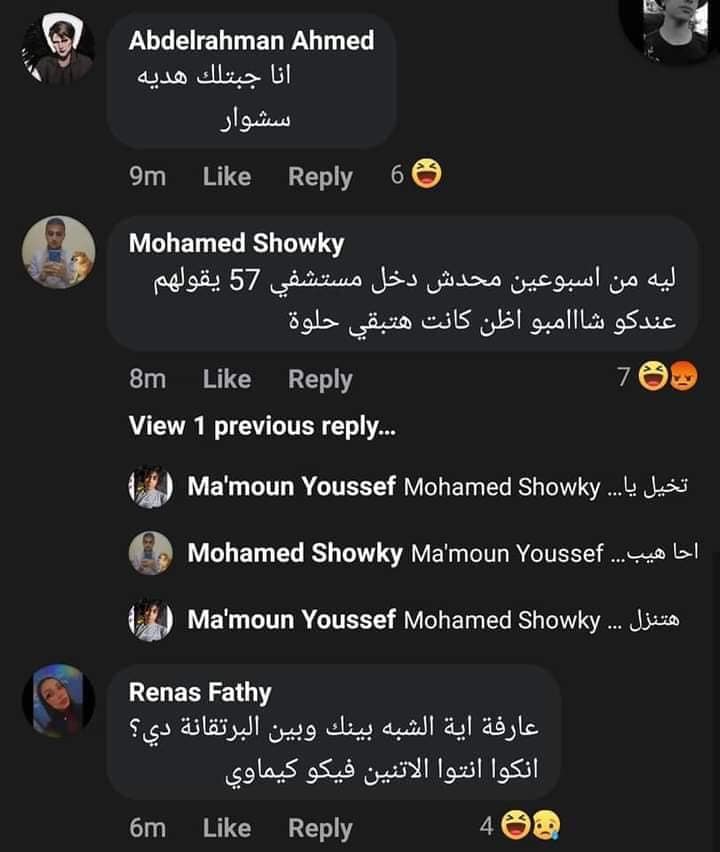The width and height of the screenshot is (720, 852).
Task: Open Mohamed Showky's profile name link
Action: [x=236, y=243]
